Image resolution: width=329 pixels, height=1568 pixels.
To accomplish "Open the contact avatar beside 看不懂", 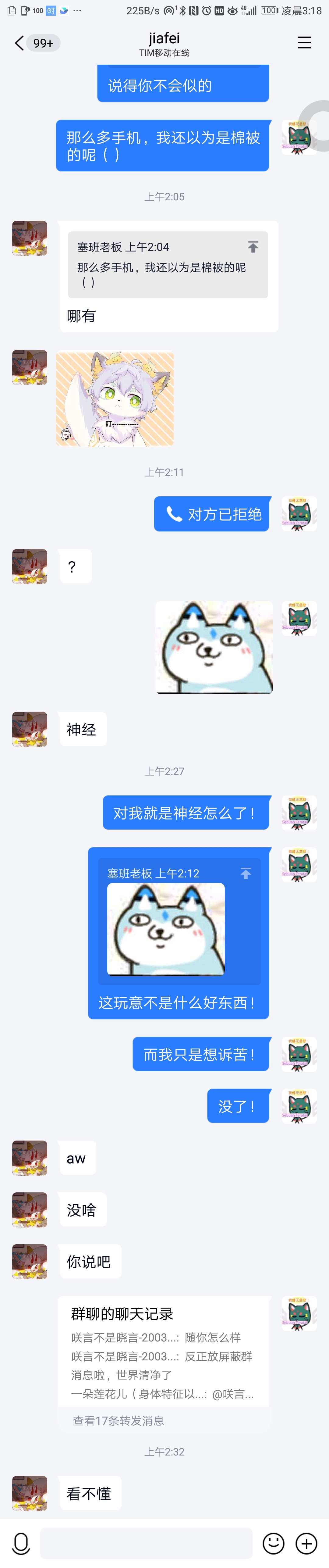I will (30, 1492).
